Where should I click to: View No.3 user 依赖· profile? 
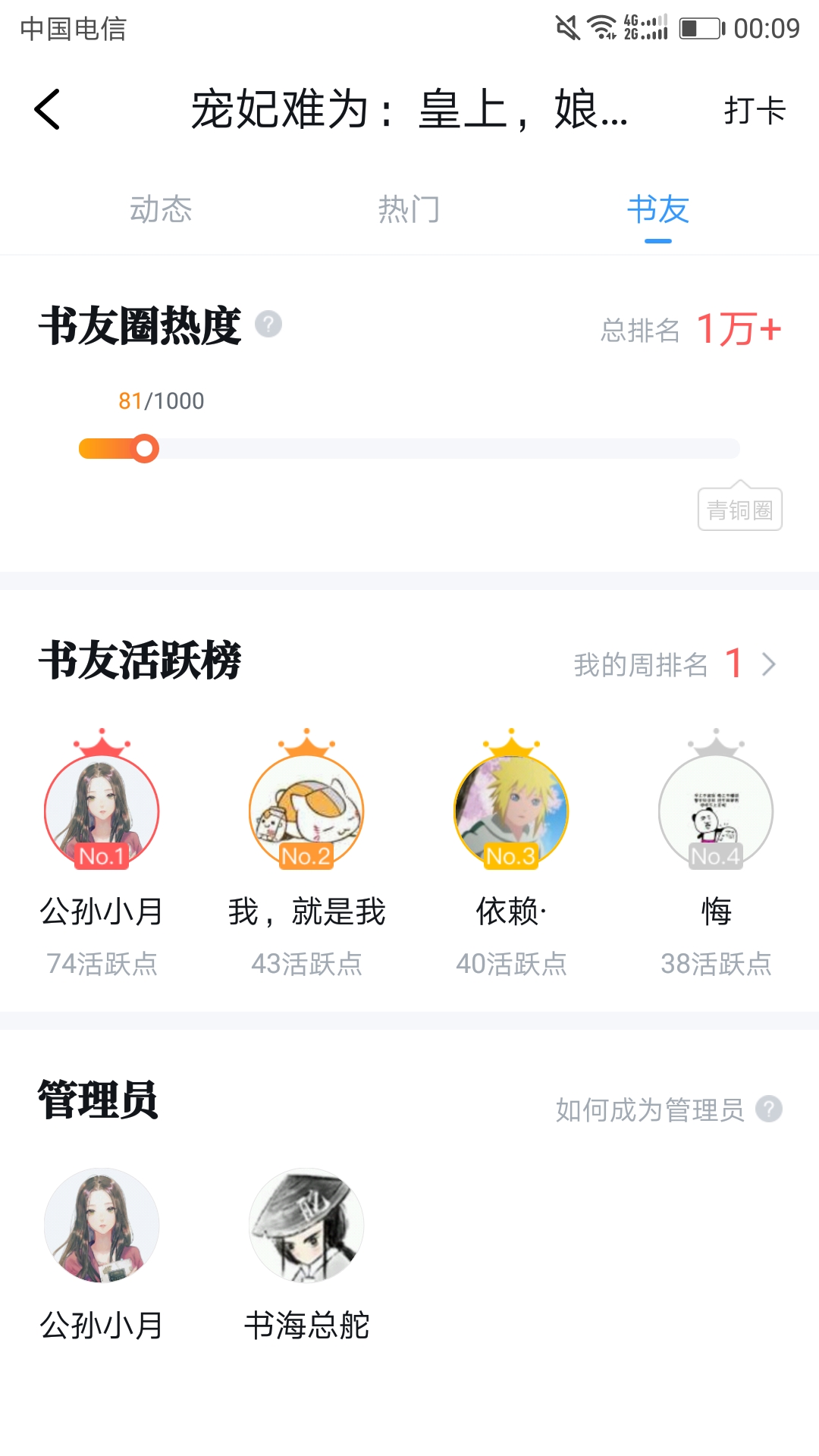[x=511, y=812]
